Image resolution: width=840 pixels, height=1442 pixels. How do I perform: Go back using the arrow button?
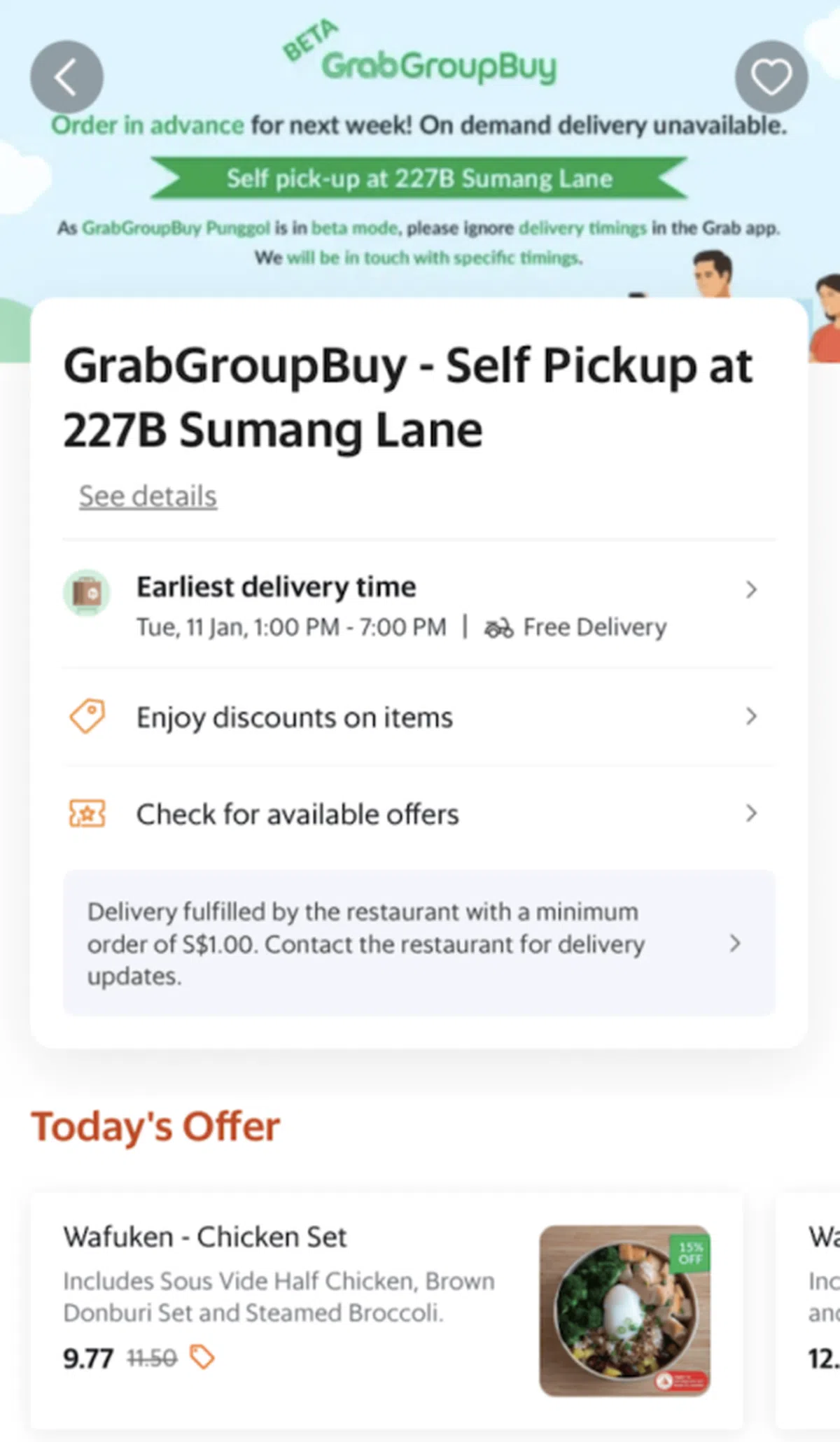66,77
